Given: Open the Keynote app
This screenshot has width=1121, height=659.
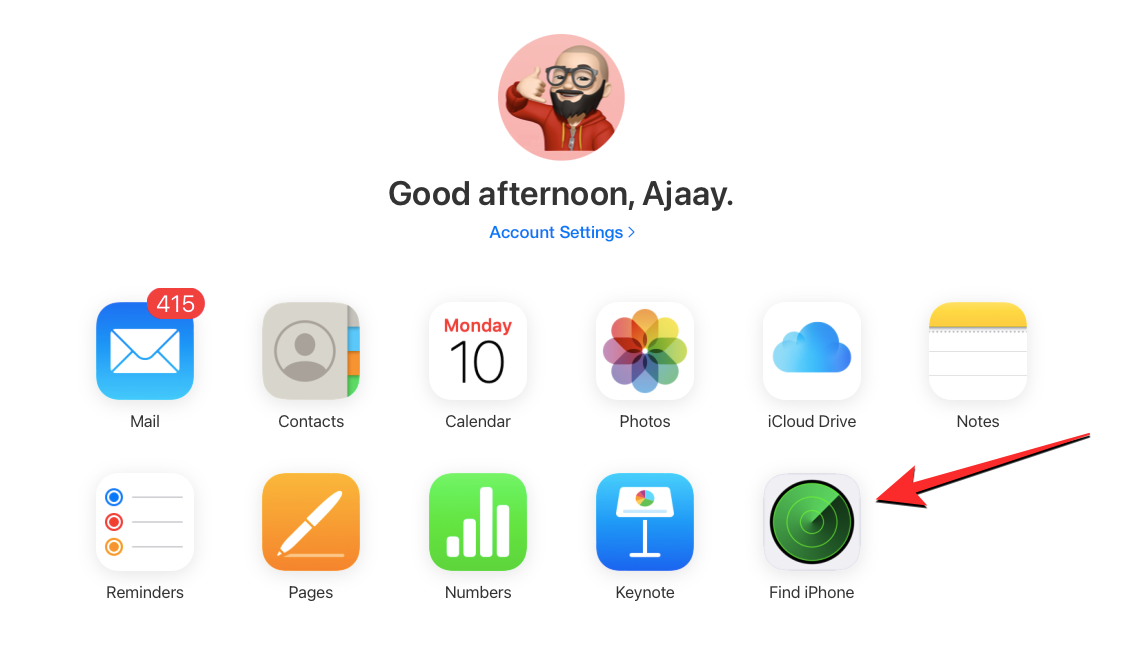Looking at the screenshot, I should [645, 522].
